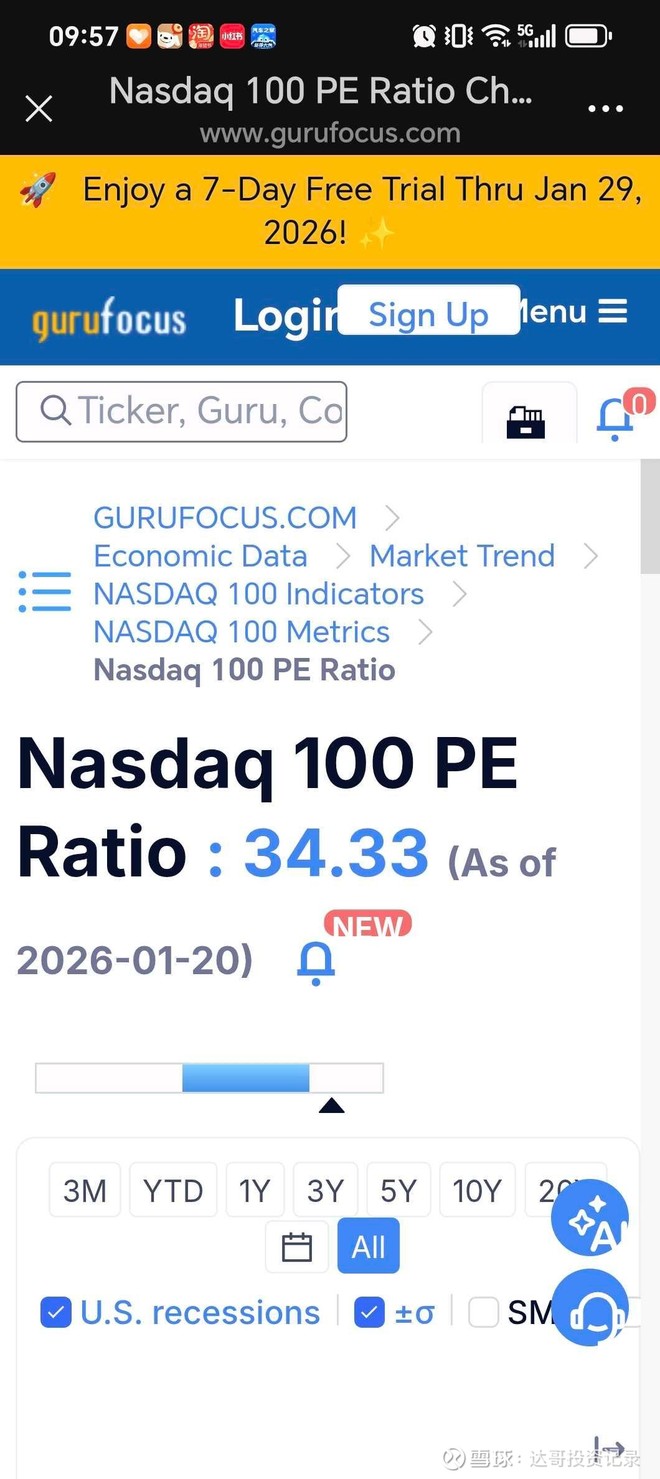The width and height of the screenshot is (660, 1479).
Task: Open the notifications bell with badge
Action: point(616,417)
